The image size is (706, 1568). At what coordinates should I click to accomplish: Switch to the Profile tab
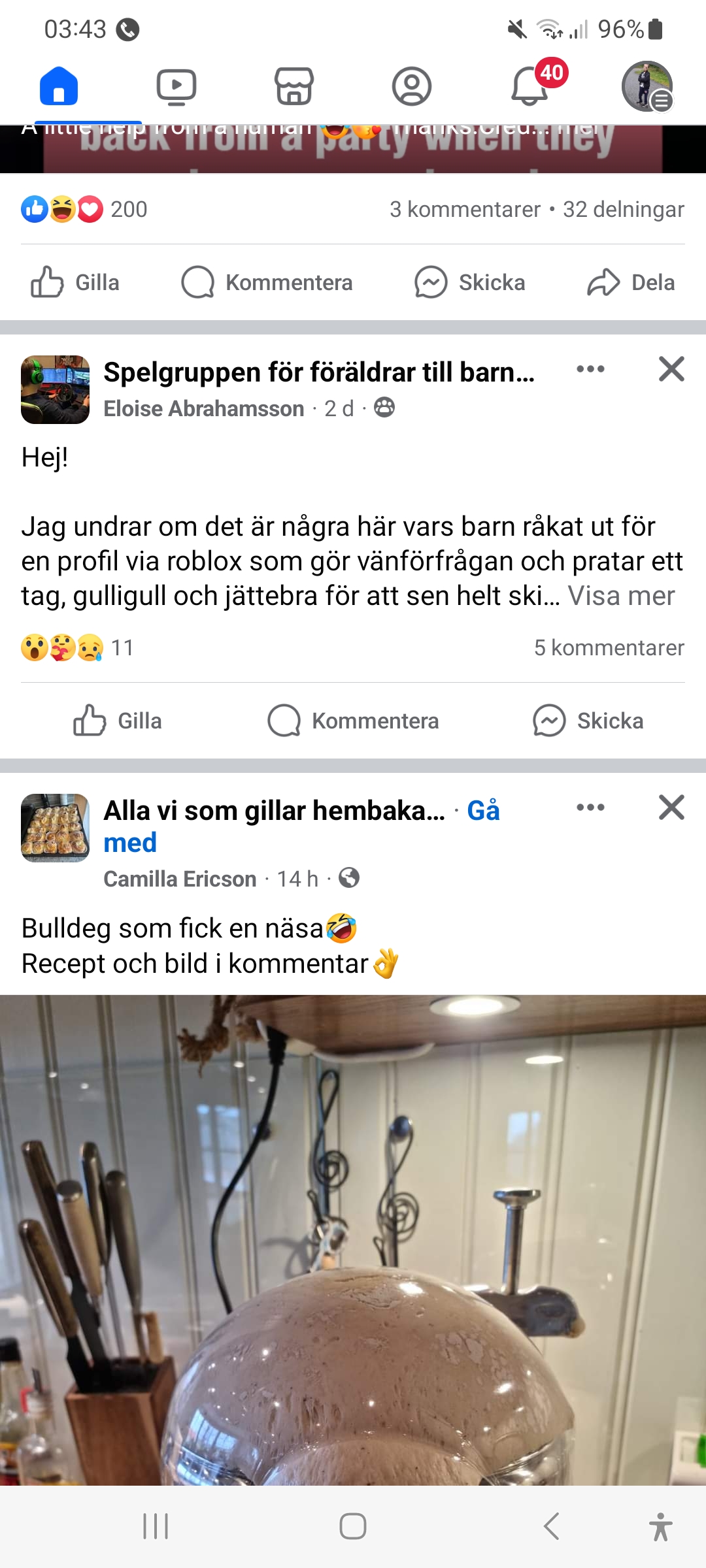pos(412,86)
